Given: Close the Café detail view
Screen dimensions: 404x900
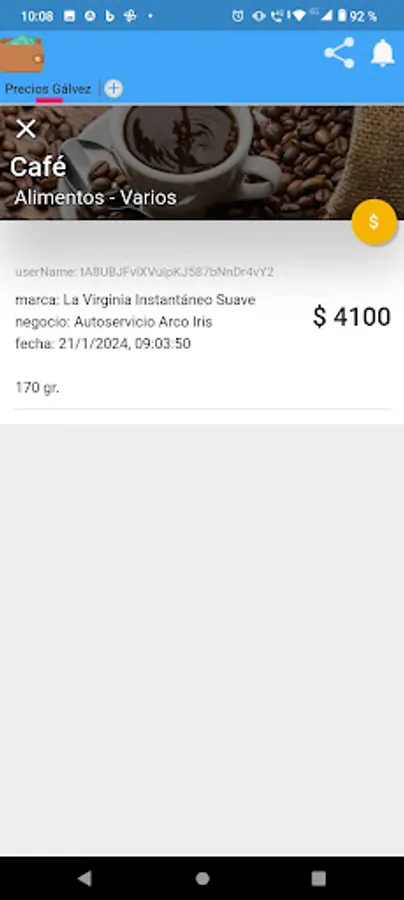Looking at the screenshot, I should [26, 129].
